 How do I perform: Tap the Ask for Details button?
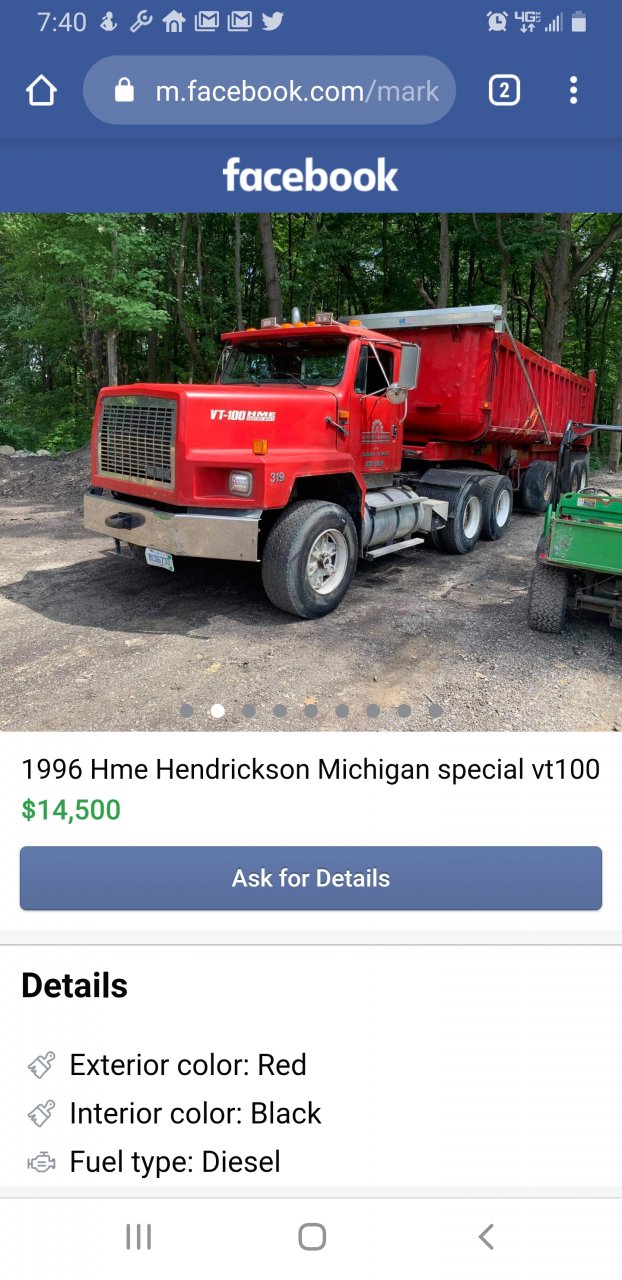pos(311,878)
